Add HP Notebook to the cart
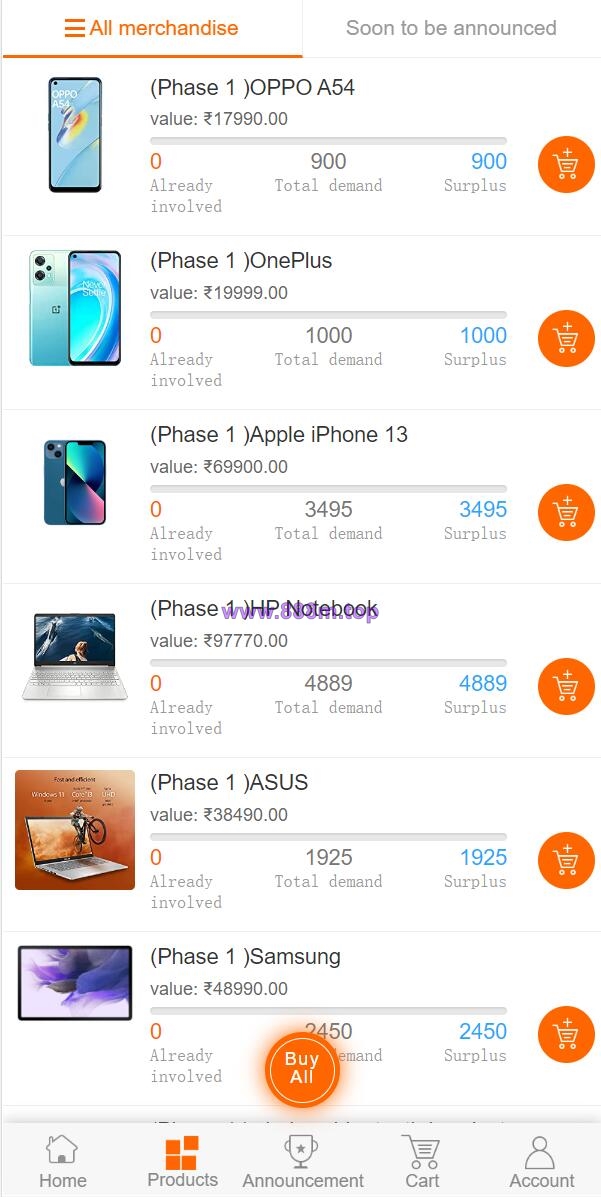The image size is (601, 1197). point(566,686)
